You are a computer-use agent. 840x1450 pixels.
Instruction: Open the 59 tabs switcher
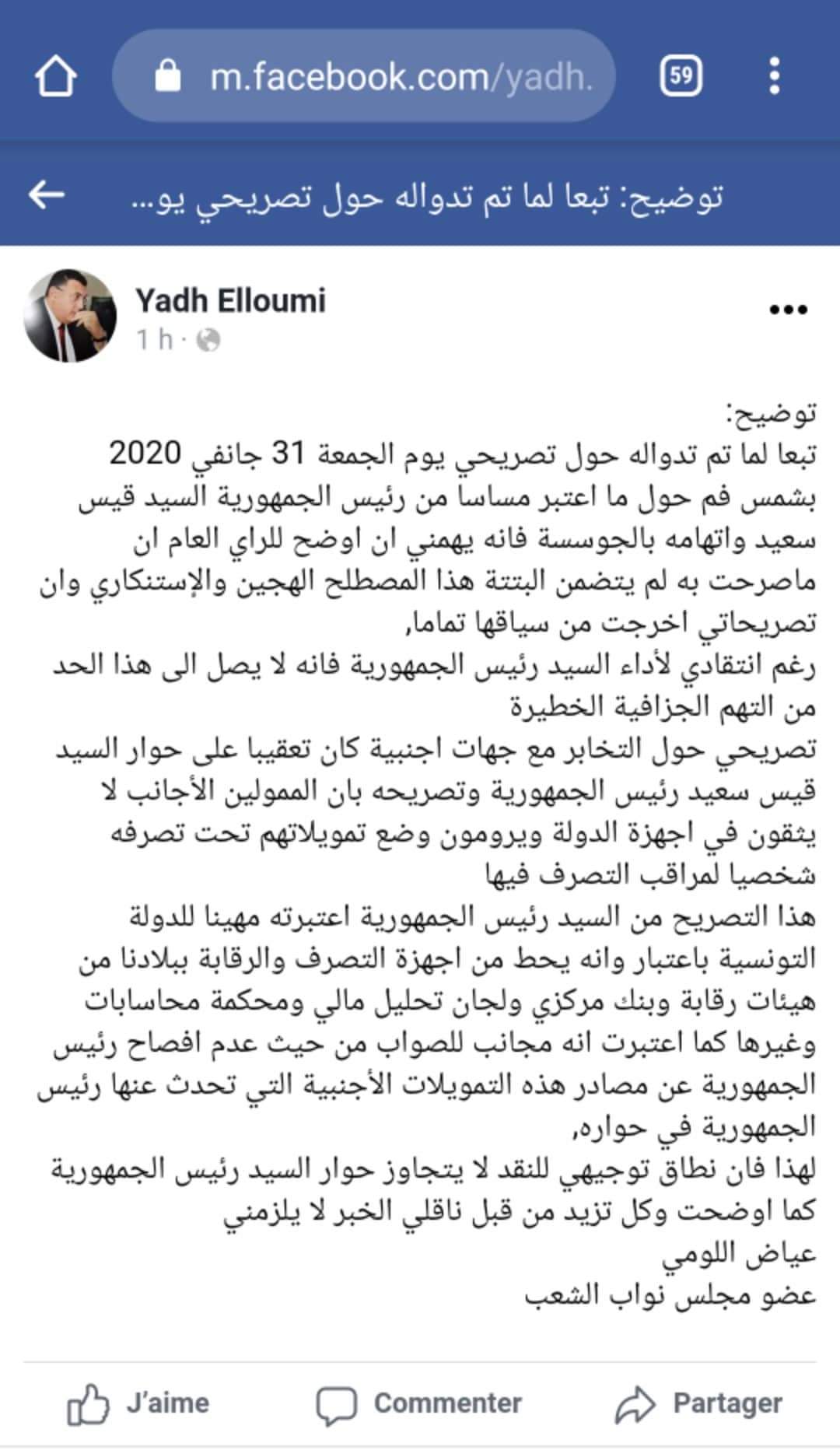pyautogui.click(x=681, y=75)
